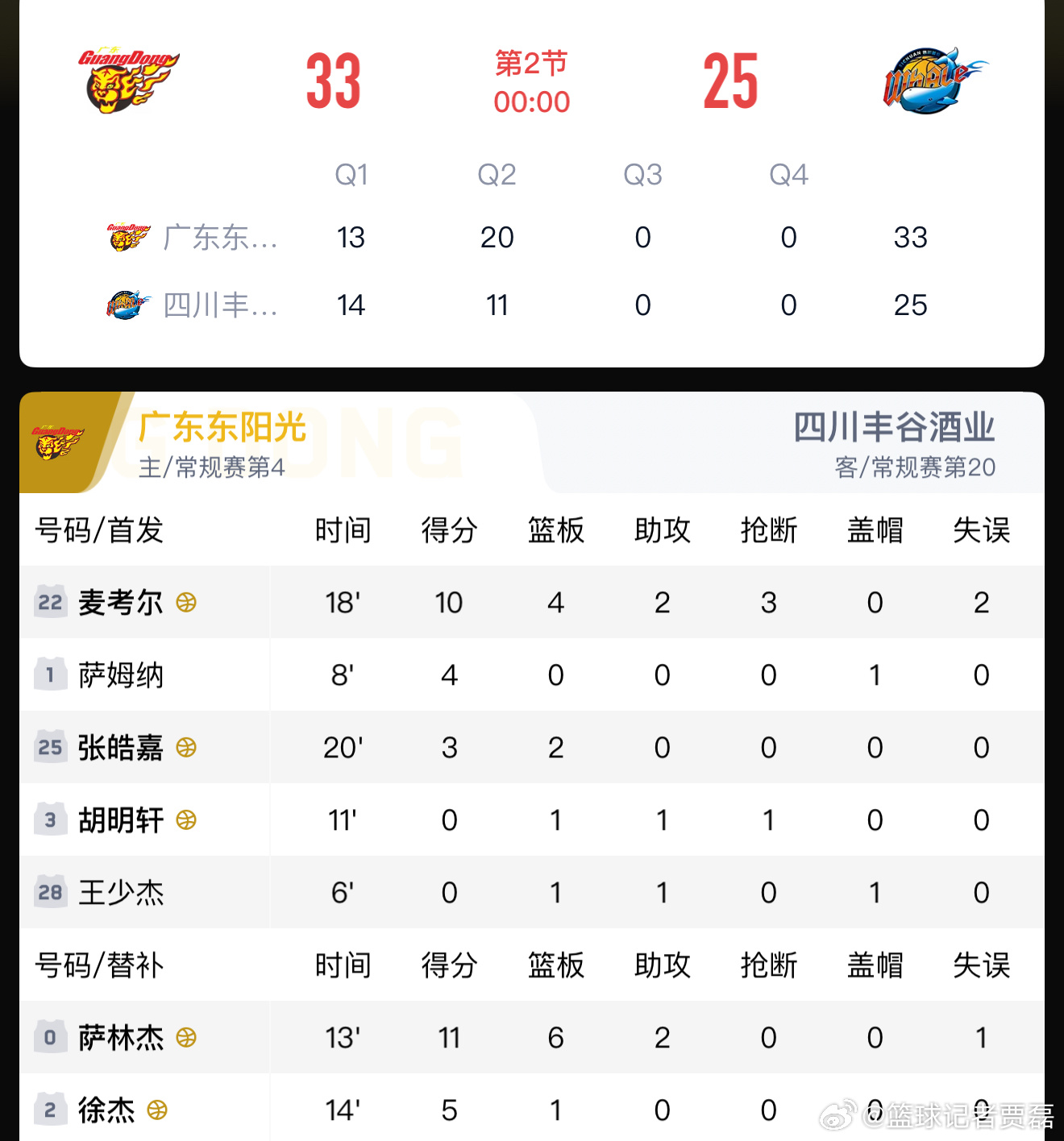
Task: Click jersey number badge 22 for 麦考尔
Action: point(50,602)
